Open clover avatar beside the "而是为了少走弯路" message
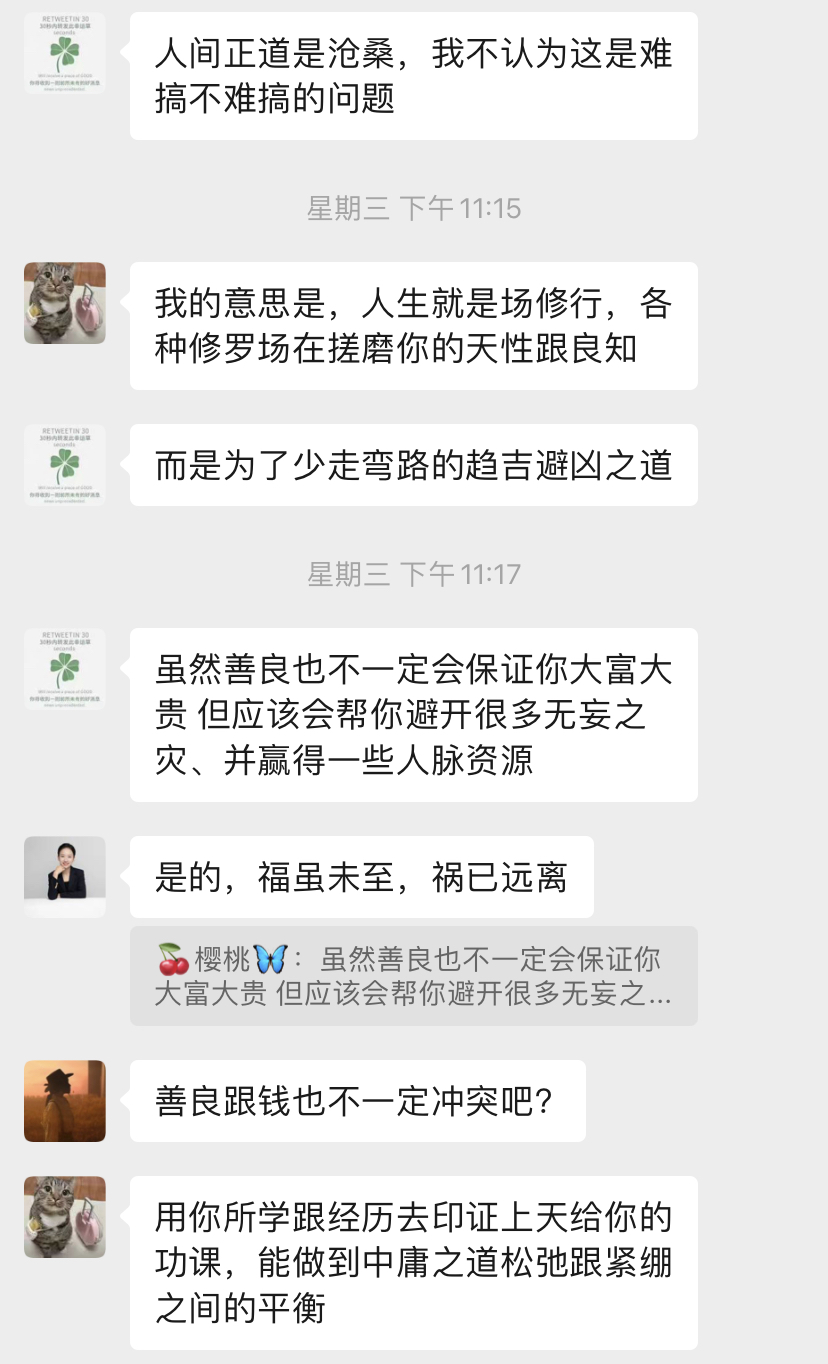The image size is (828, 1364). click(65, 465)
